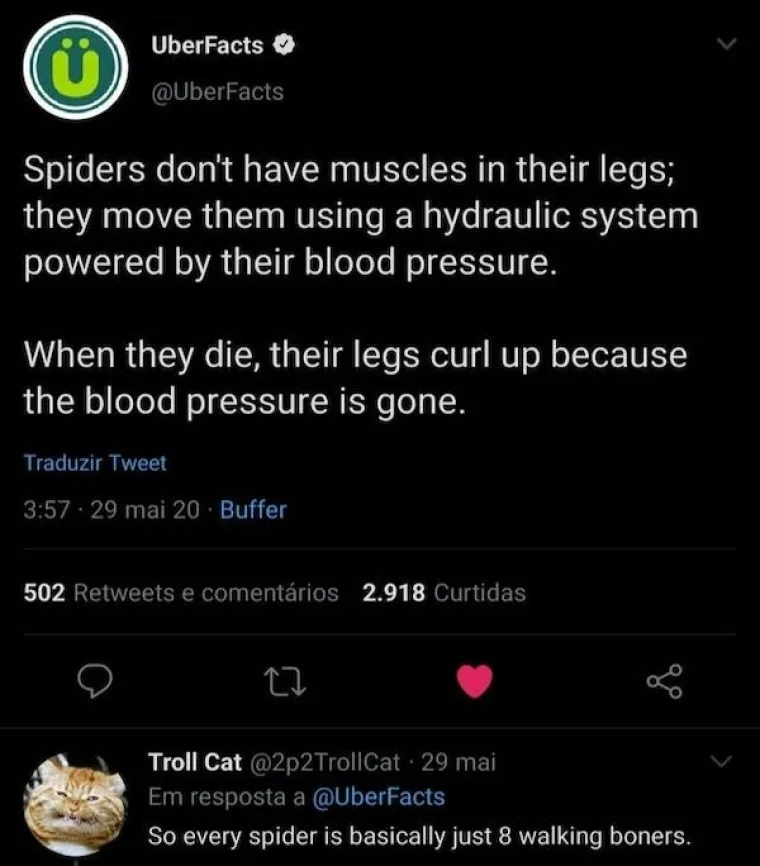Open Troll Cat's profile avatar

[74, 801]
